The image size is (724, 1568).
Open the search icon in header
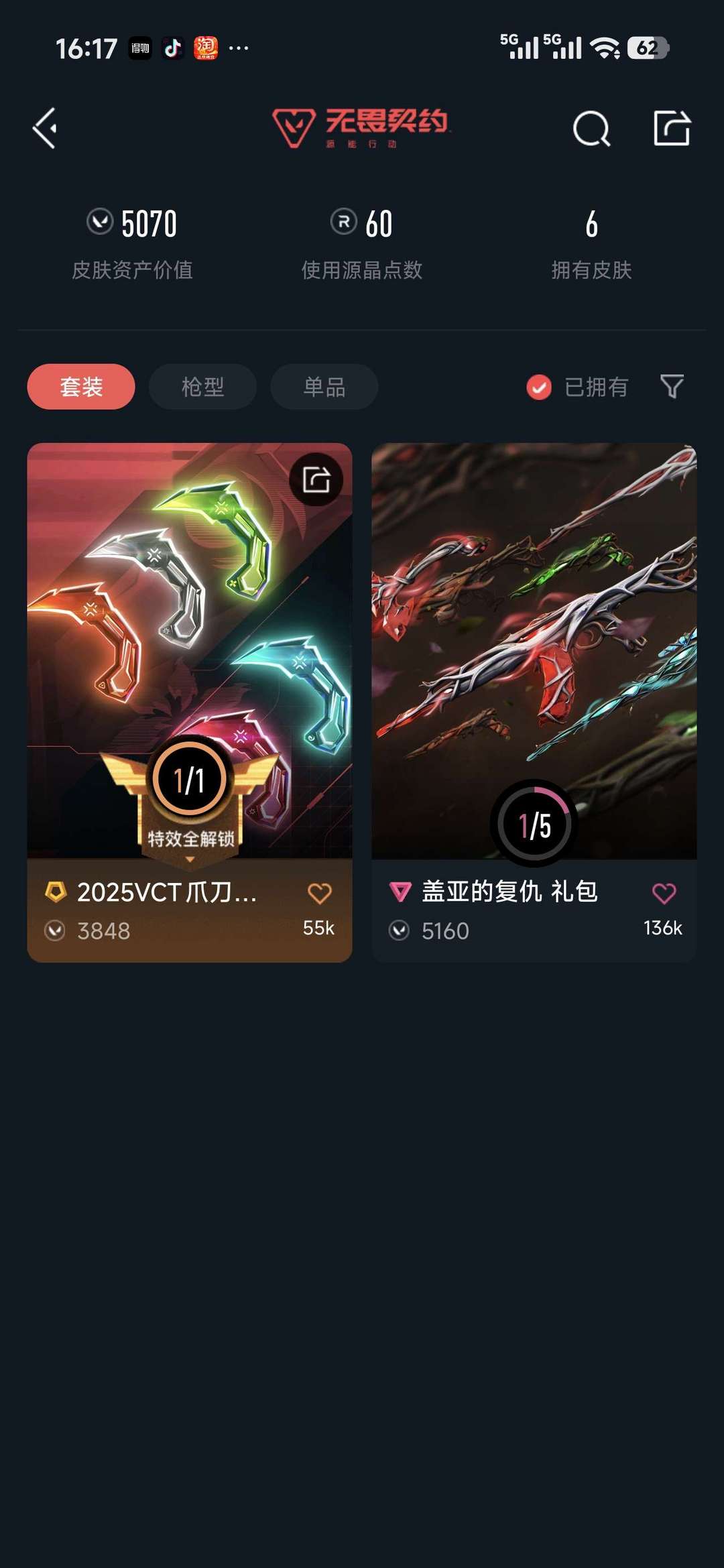point(591,128)
